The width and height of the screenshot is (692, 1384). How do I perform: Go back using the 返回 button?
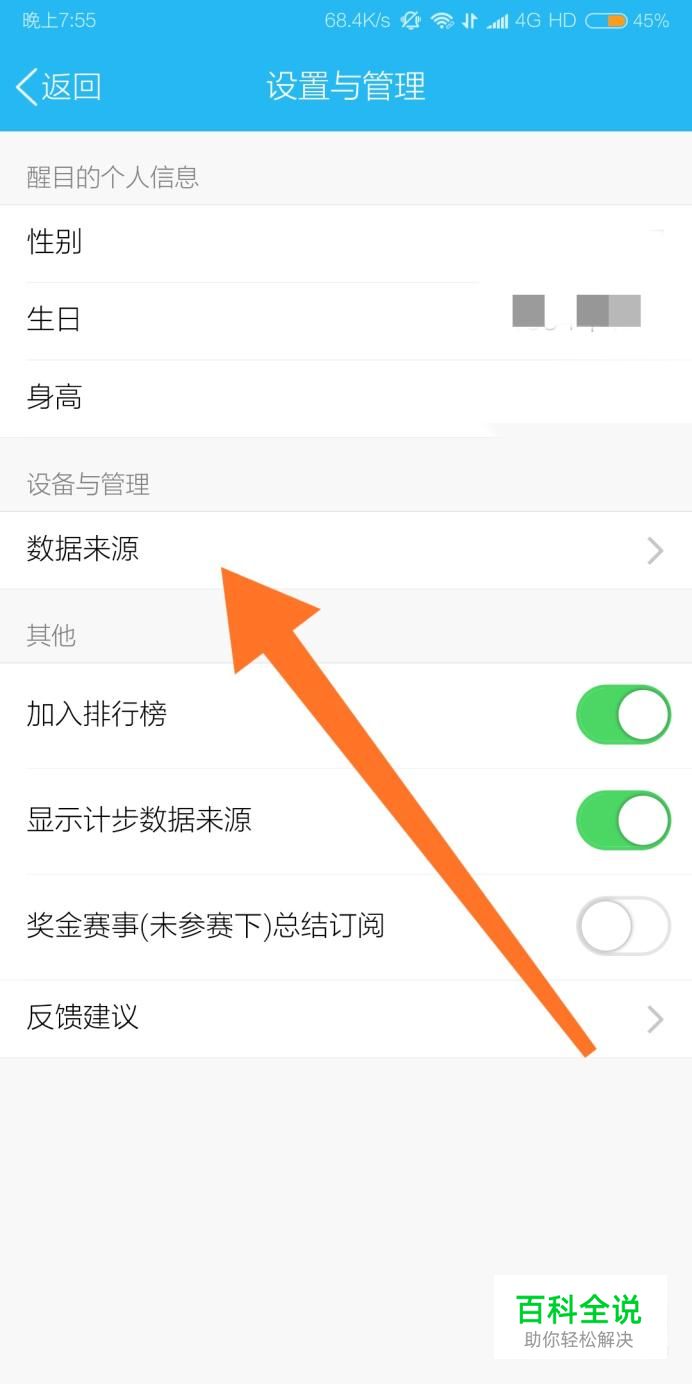(x=59, y=87)
